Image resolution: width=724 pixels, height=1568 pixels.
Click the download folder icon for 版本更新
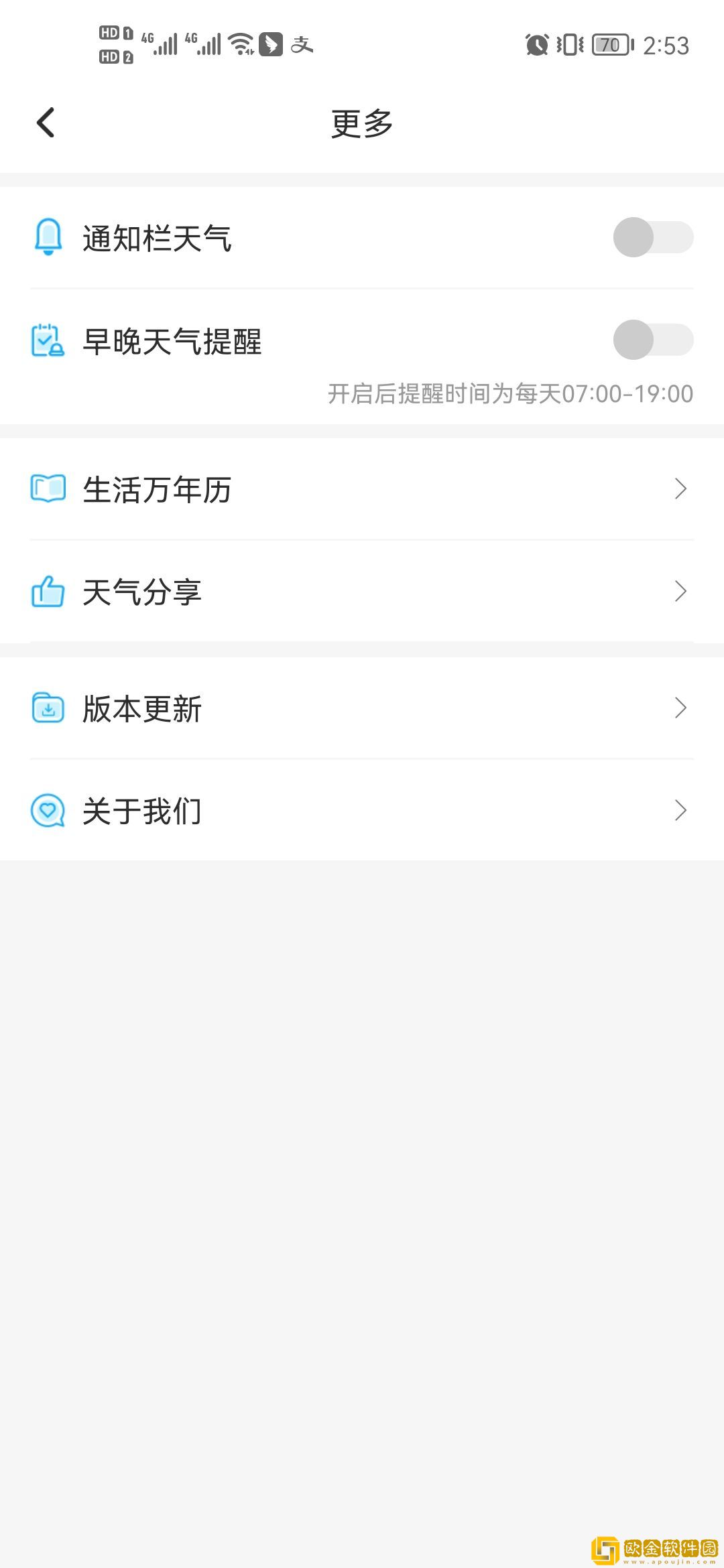47,708
